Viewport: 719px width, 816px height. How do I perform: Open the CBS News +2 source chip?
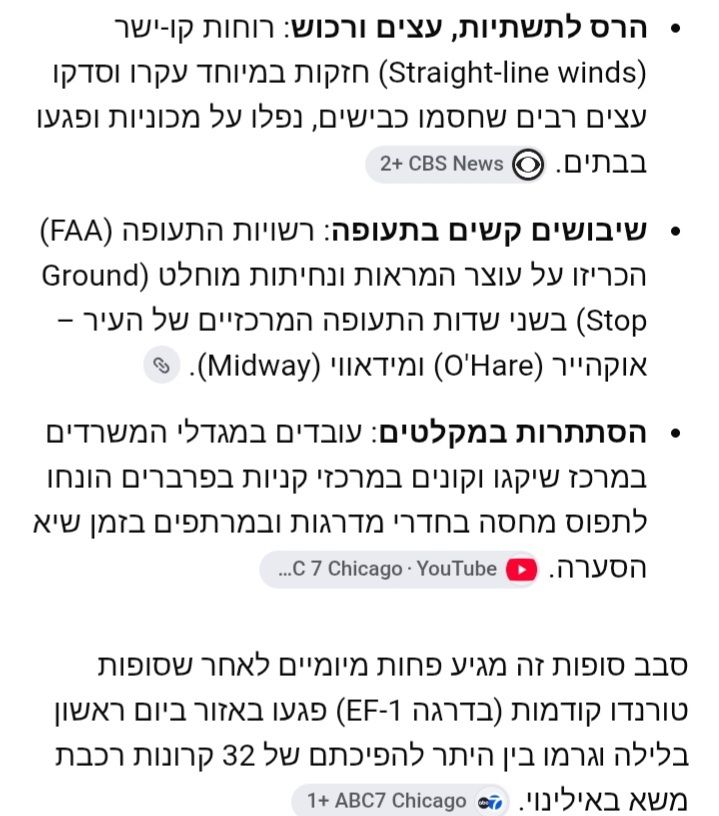[456, 164]
